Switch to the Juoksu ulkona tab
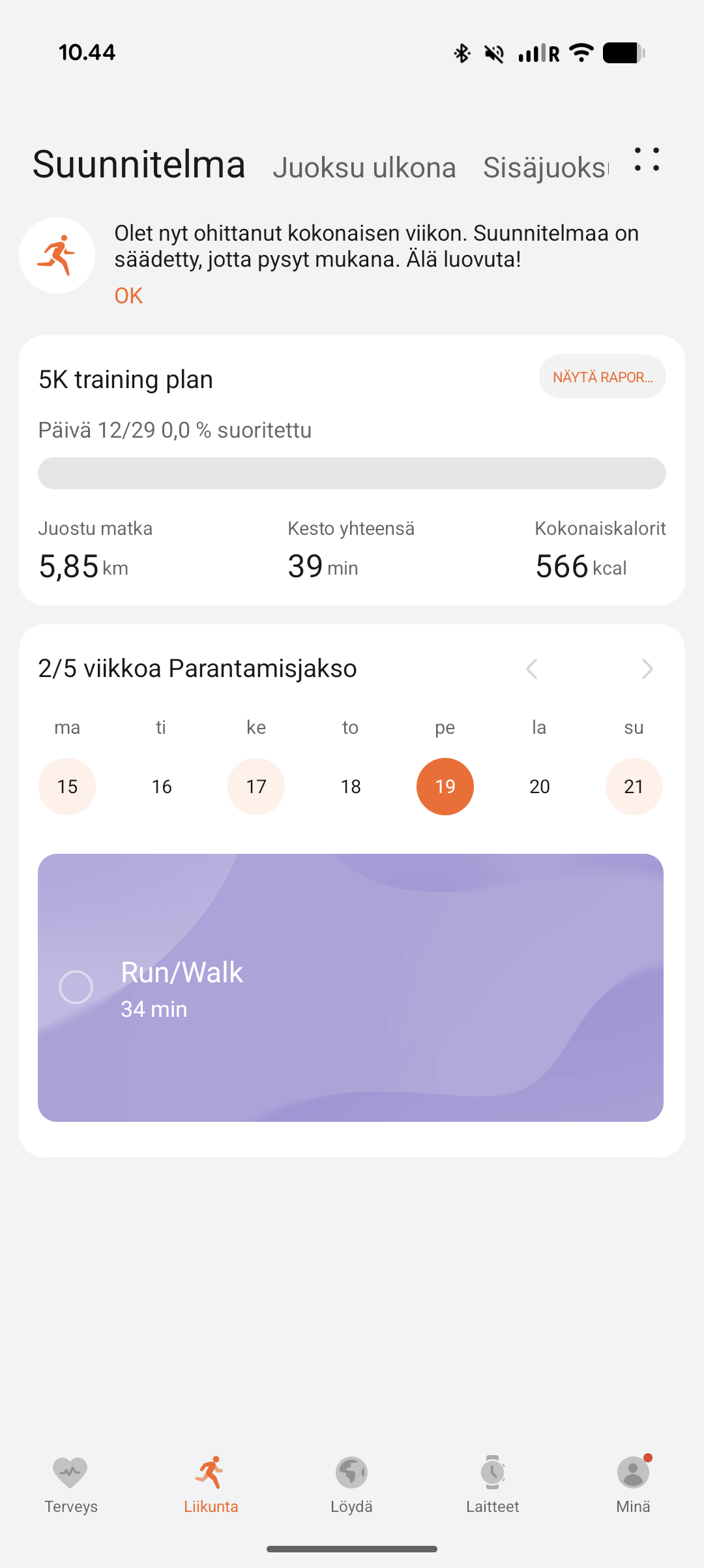Screen dimensions: 704x1568 pyautogui.click(x=364, y=168)
